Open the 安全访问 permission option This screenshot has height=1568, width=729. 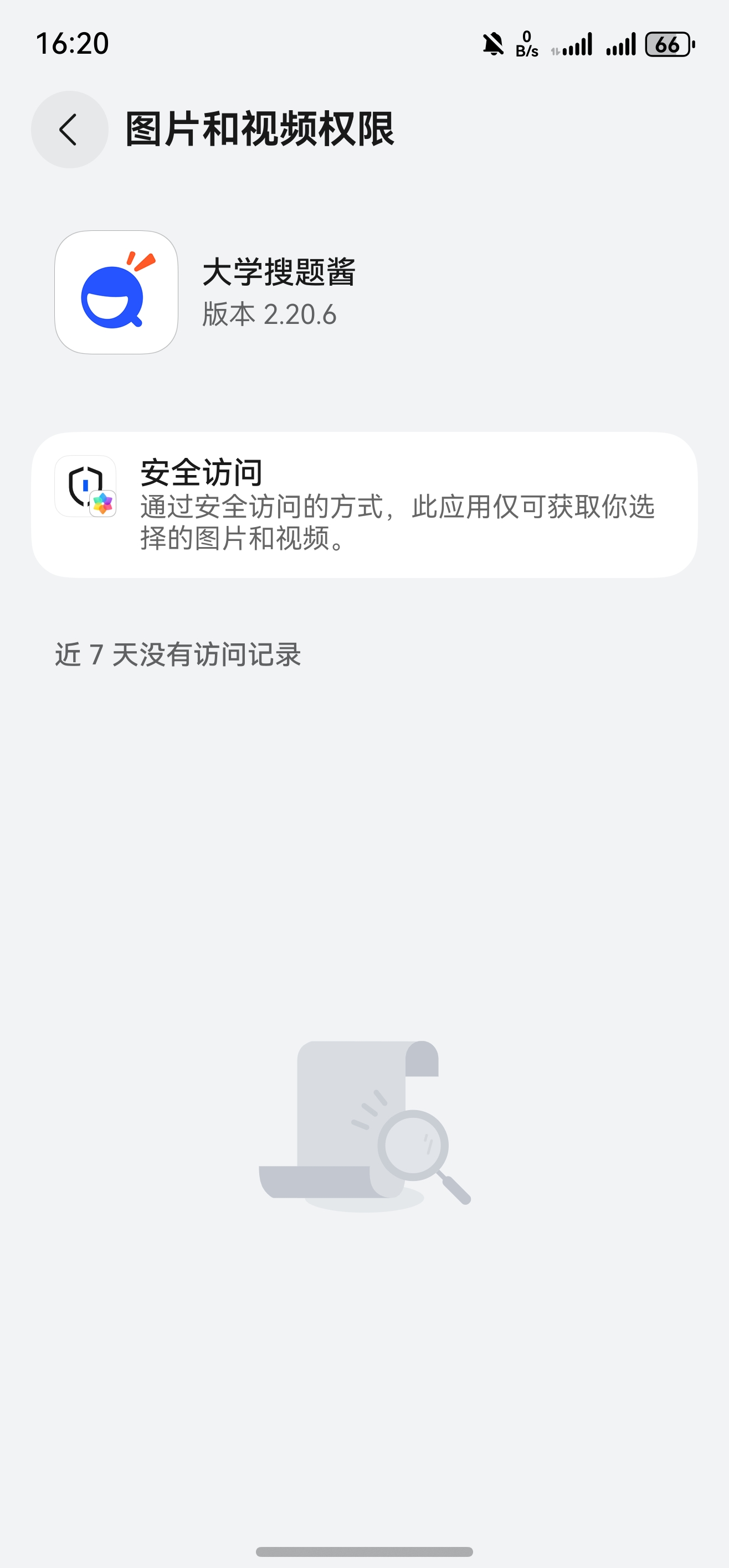click(x=364, y=504)
